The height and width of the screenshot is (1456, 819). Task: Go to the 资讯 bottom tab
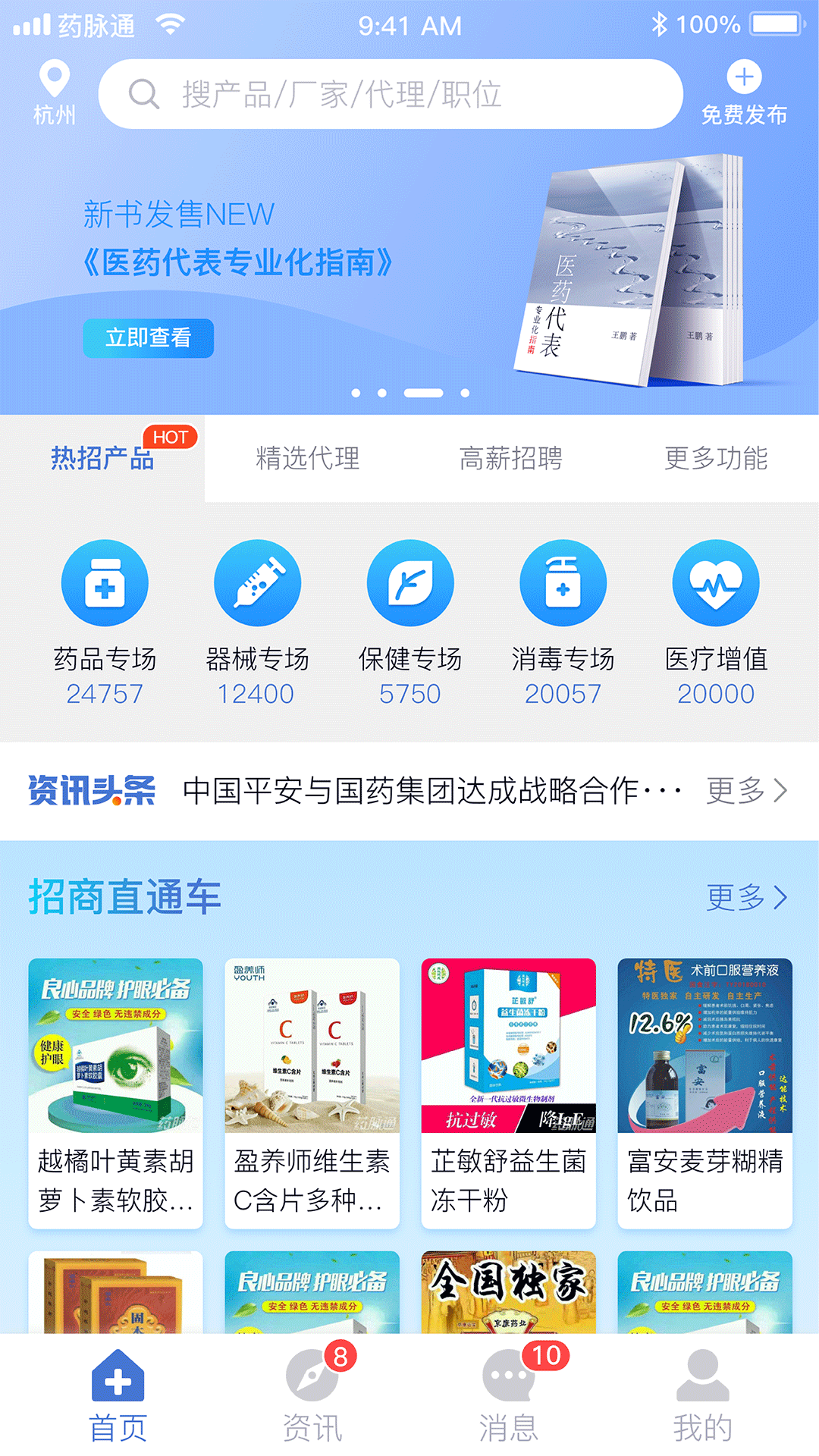pyautogui.click(x=312, y=1395)
